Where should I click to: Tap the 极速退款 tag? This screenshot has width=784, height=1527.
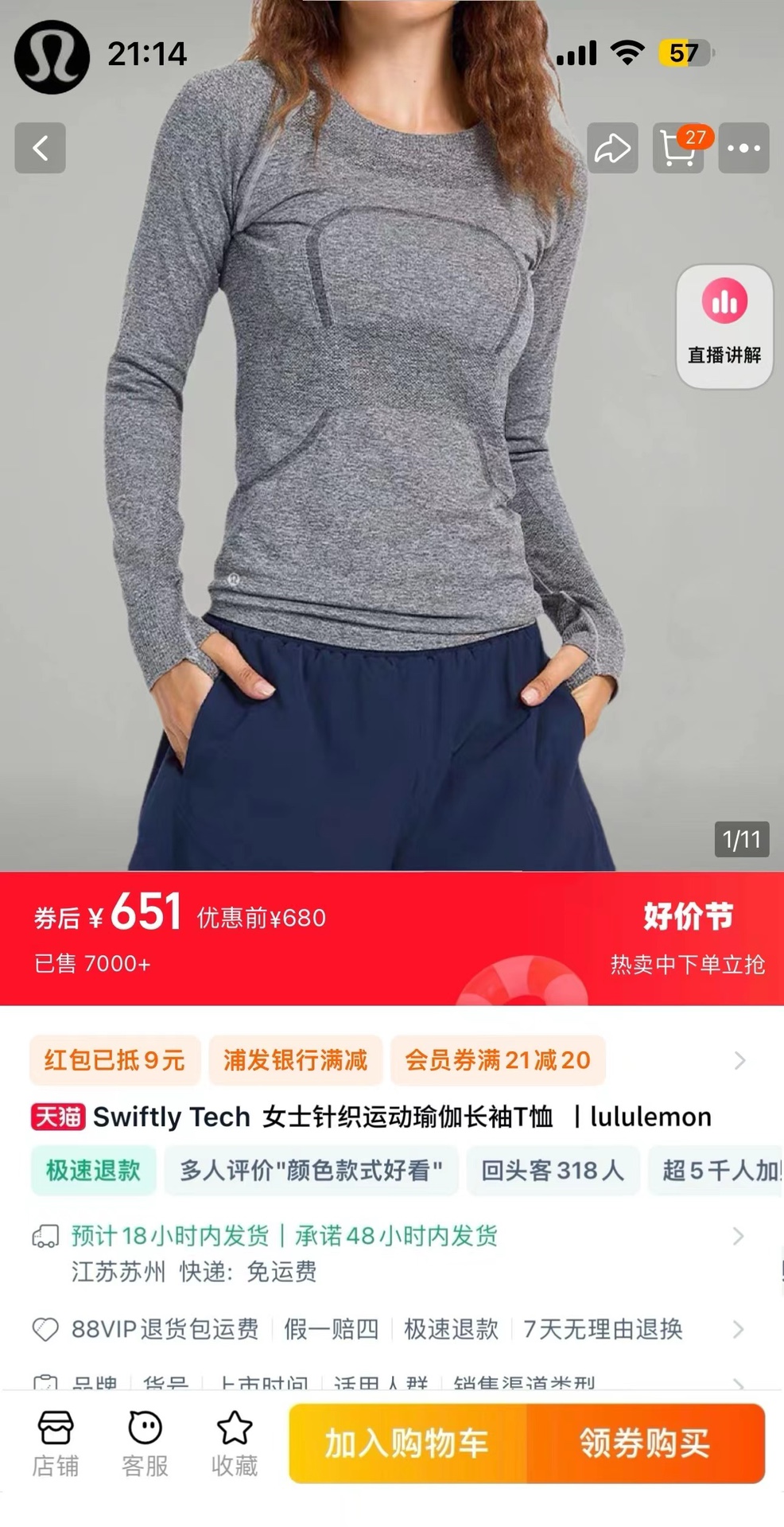(93, 1170)
